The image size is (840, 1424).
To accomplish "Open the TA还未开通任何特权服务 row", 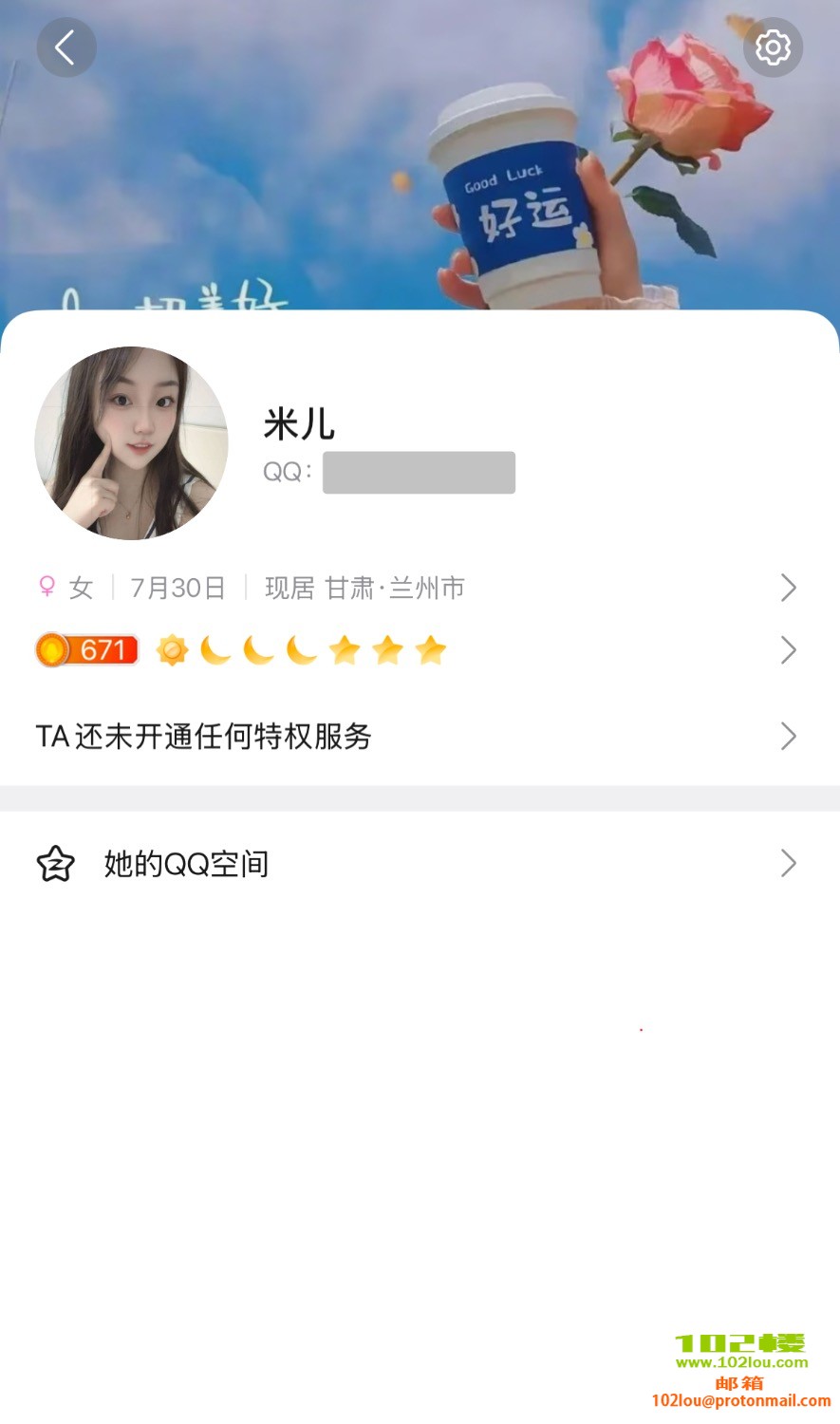I will pos(418,737).
